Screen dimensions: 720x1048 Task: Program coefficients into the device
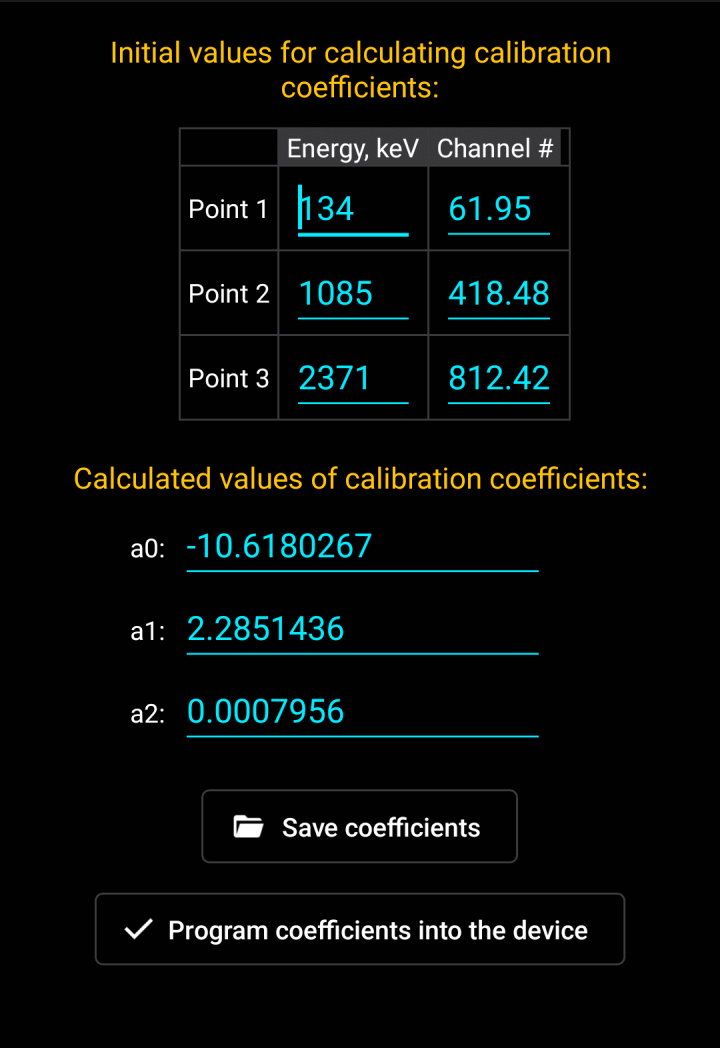[x=359, y=930]
